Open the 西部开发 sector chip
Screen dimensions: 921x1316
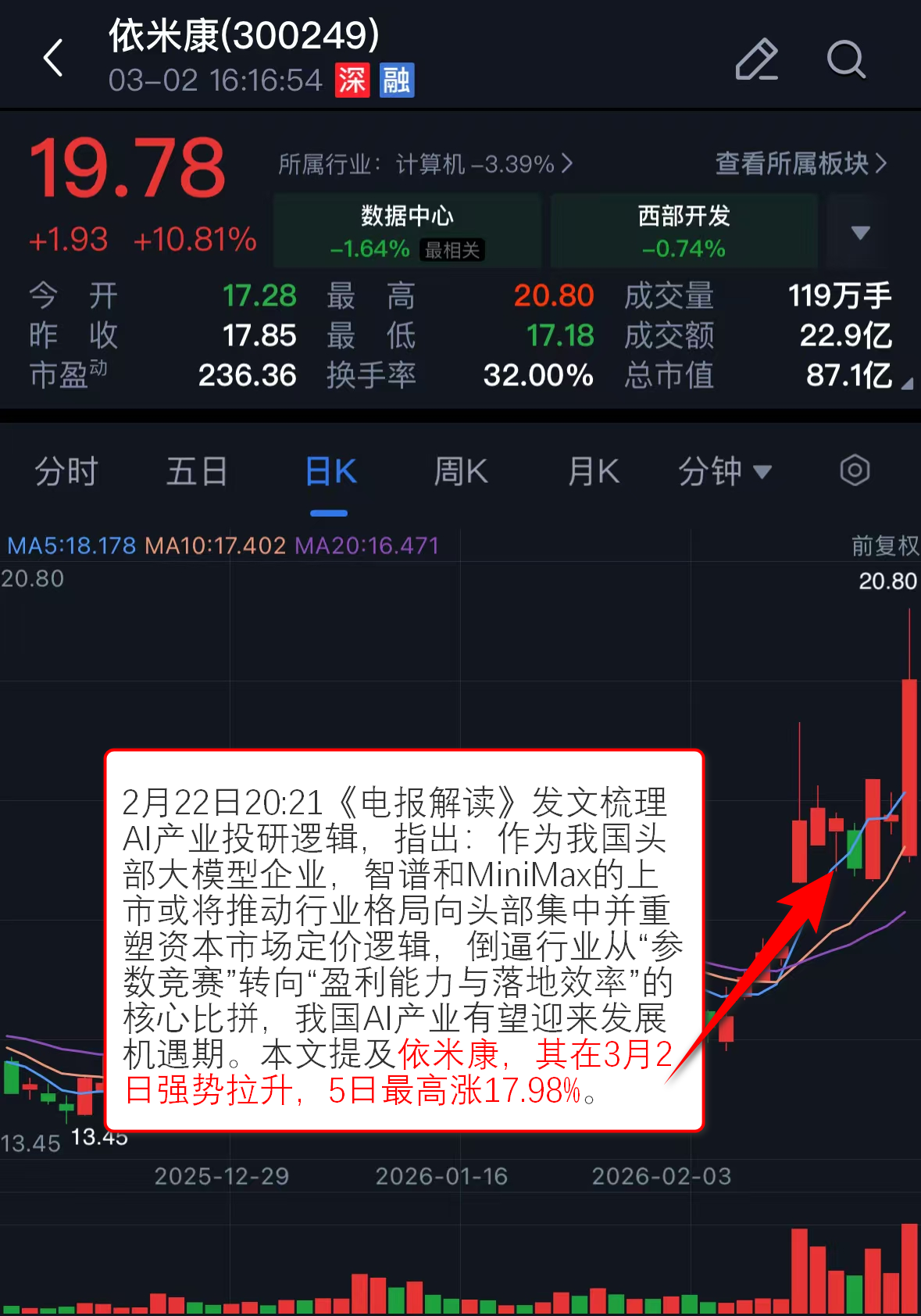684,231
